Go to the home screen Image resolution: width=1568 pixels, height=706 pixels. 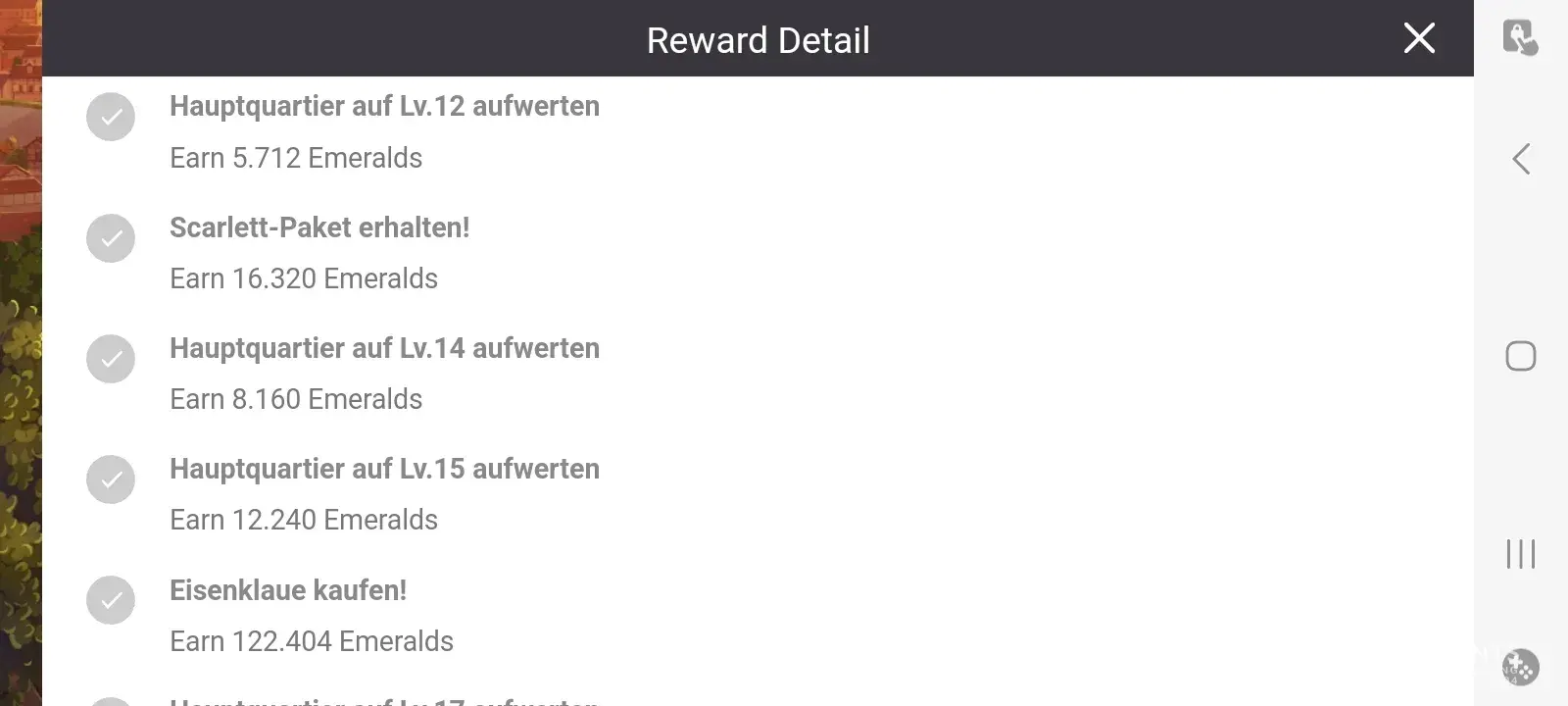coord(1521,356)
